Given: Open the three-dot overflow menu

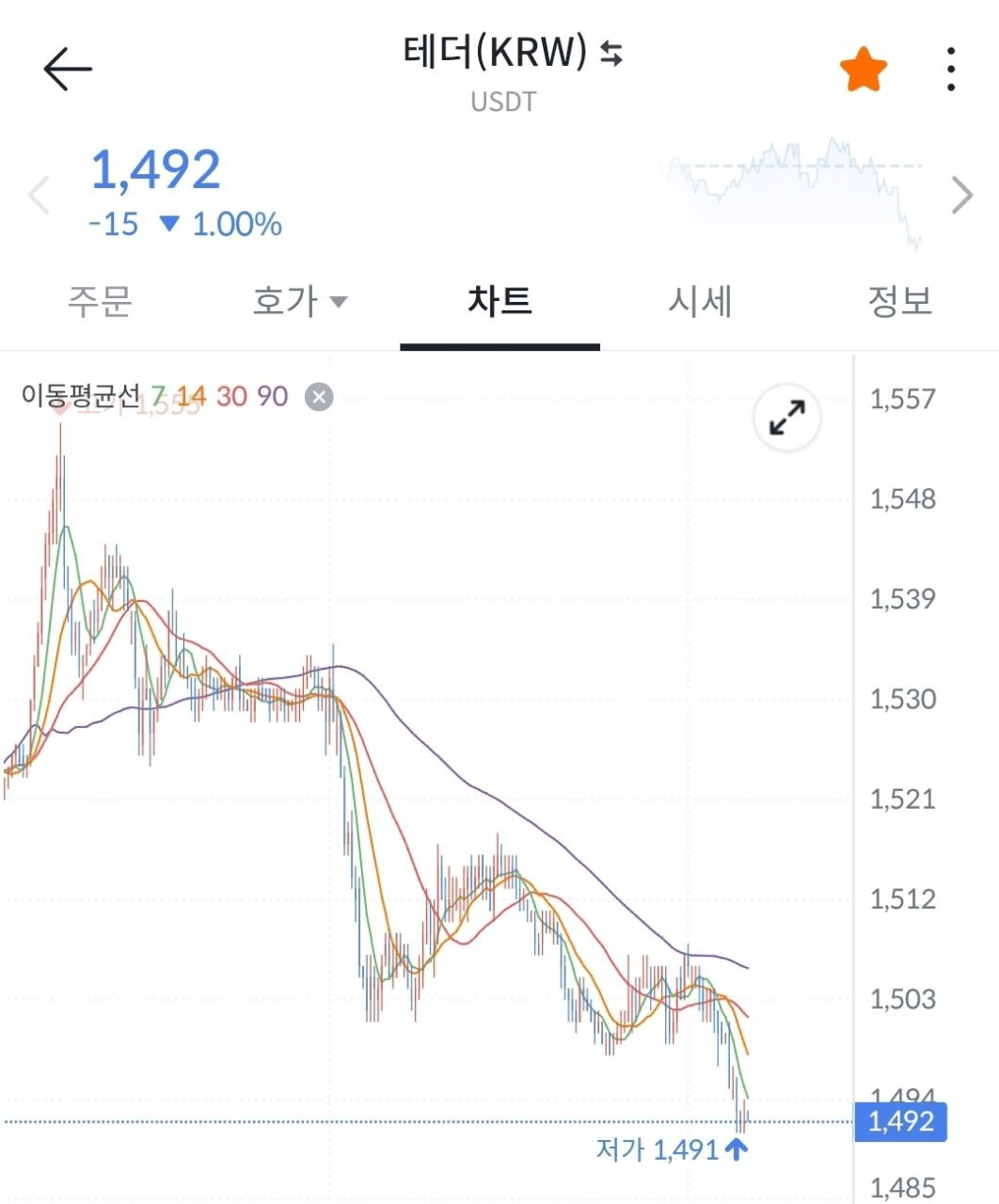Looking at the screenshot, I should point(951,70).
